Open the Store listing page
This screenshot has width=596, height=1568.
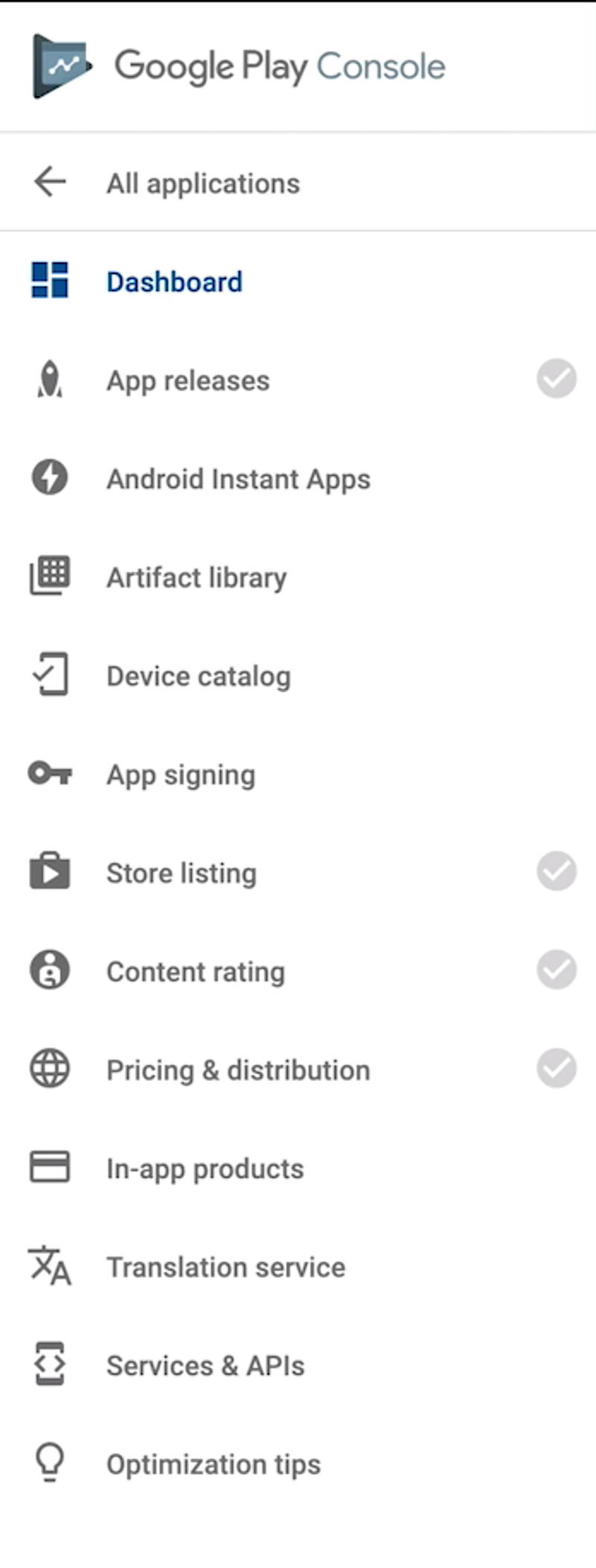(182, 873)
